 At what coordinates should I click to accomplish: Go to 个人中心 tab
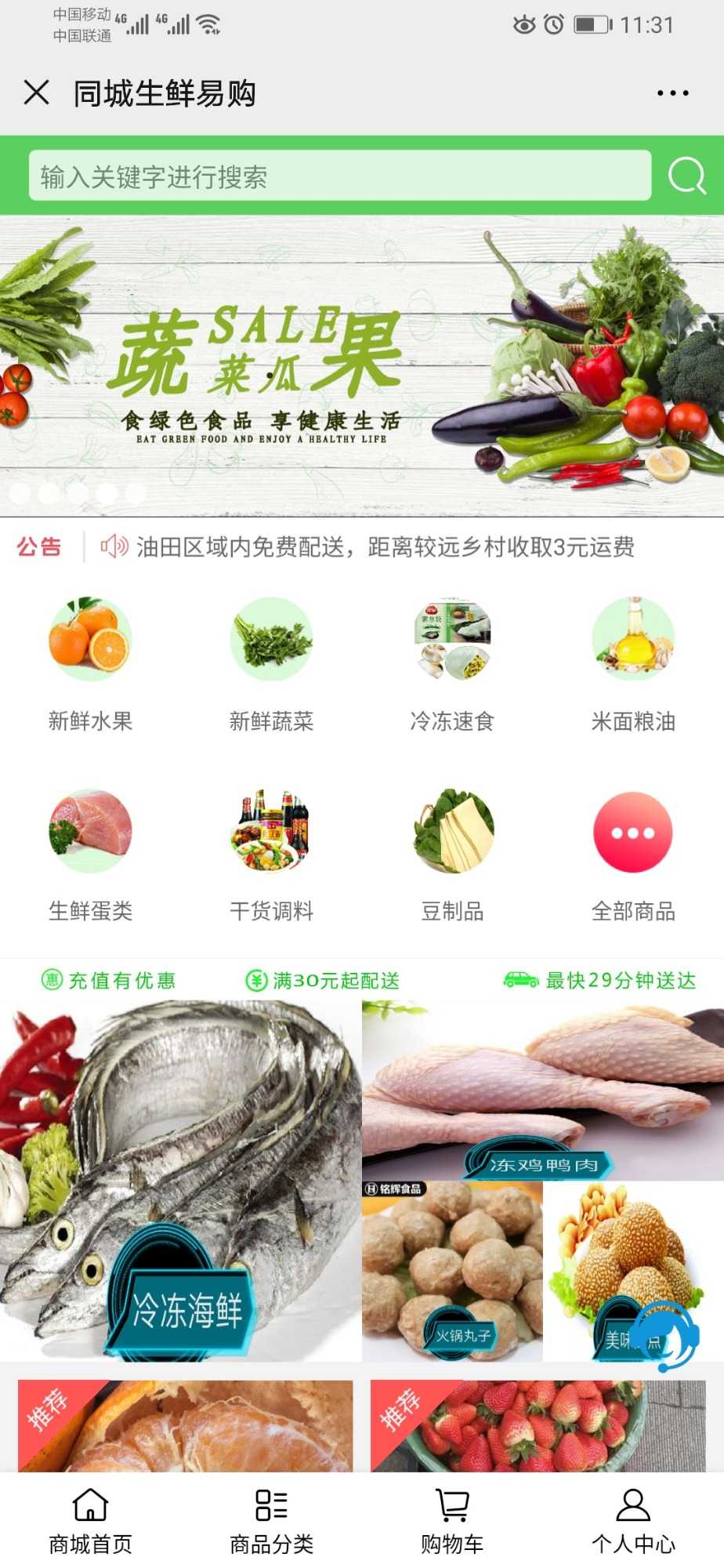coord(633,1521)
